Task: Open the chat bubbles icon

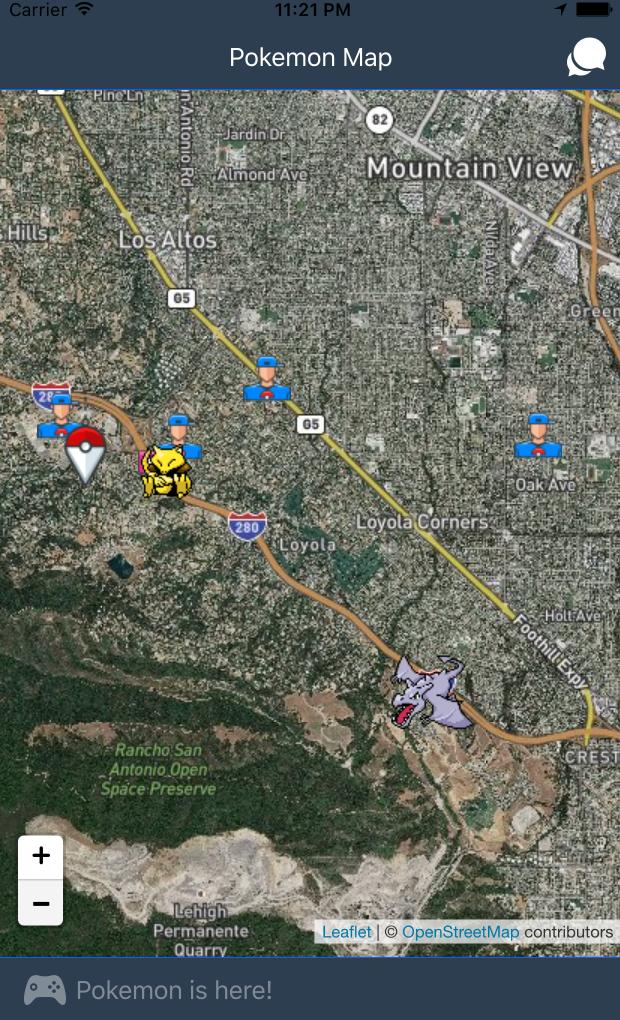Action: click(x=586, y=57)
